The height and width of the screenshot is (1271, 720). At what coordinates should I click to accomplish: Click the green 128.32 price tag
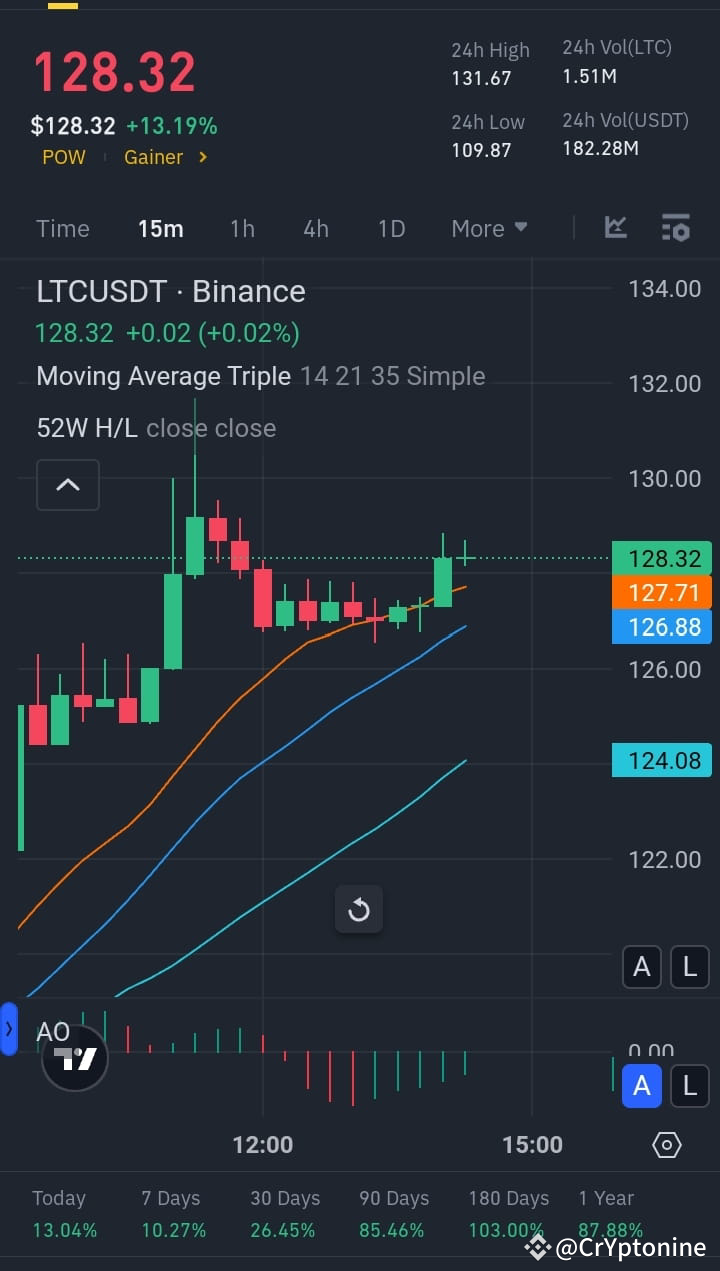pos(661,558)
